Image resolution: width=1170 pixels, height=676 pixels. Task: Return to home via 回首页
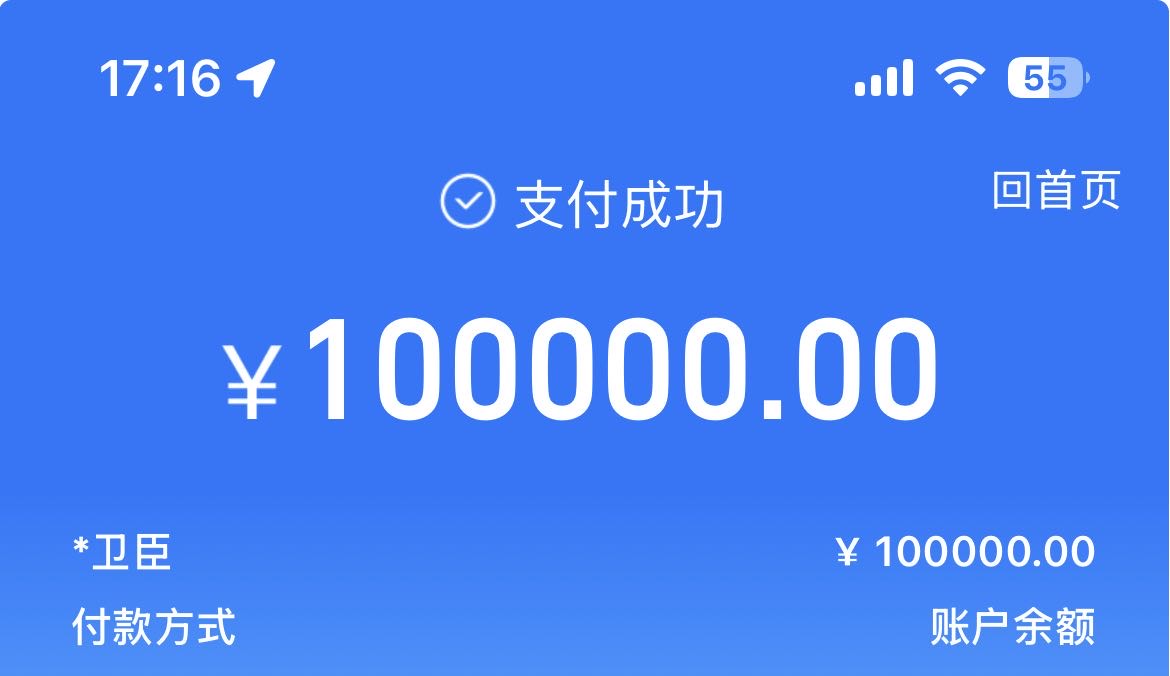coord(1056,190)
